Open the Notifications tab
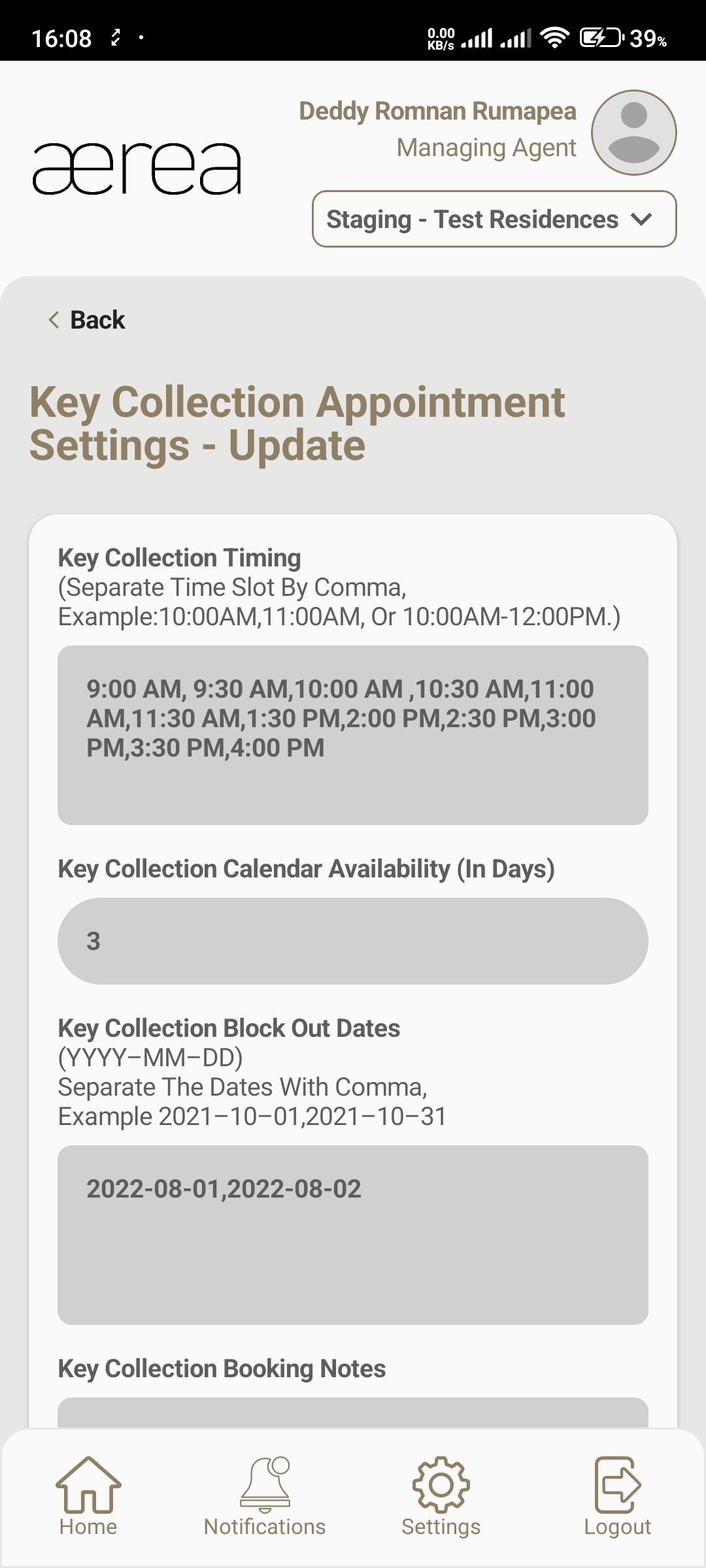 click(265, 1496)
